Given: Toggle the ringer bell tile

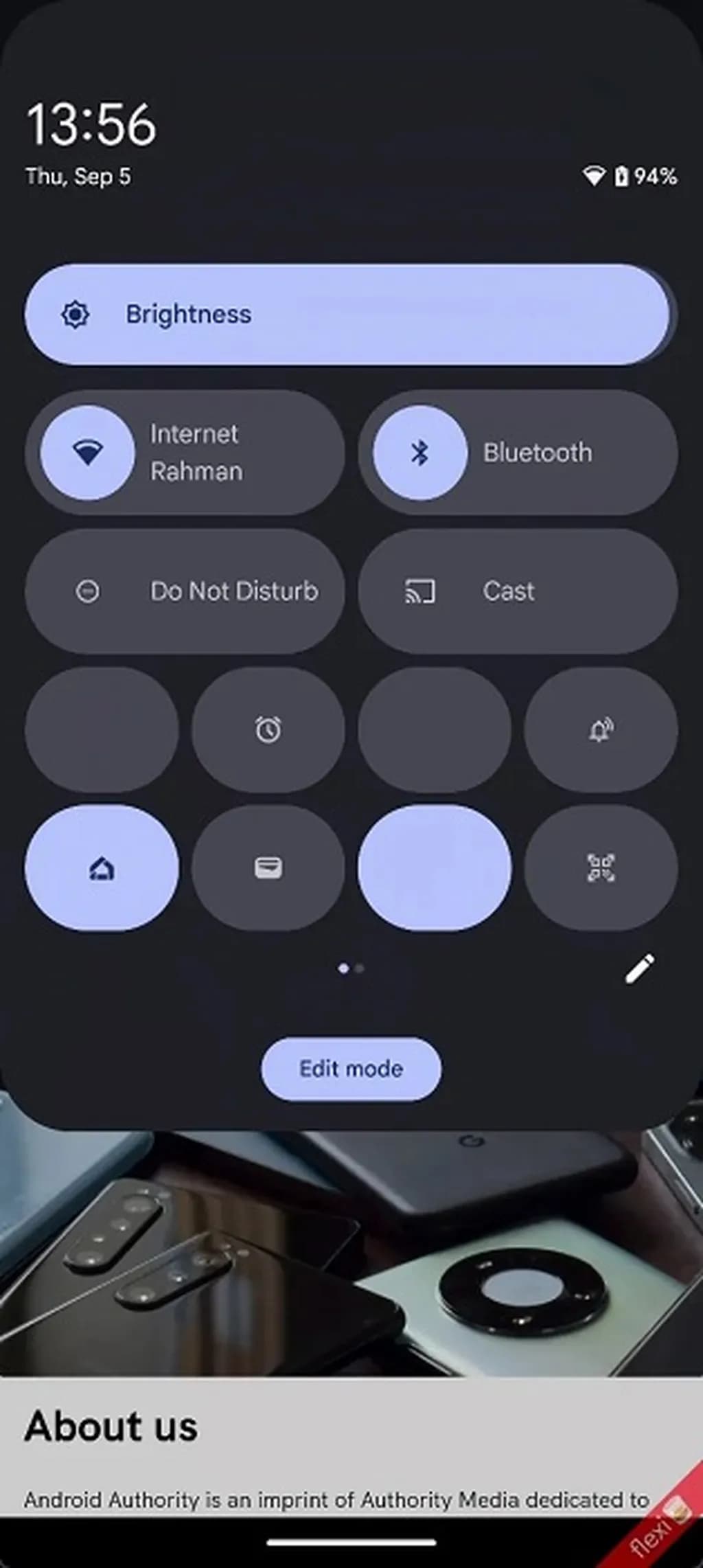Looking at the screenshot, I should click(601, 729).
